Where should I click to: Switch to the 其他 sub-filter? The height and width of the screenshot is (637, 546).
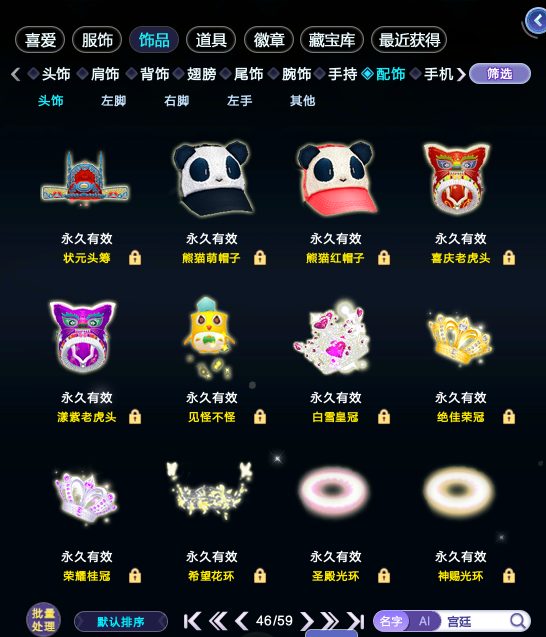[303, 101]
